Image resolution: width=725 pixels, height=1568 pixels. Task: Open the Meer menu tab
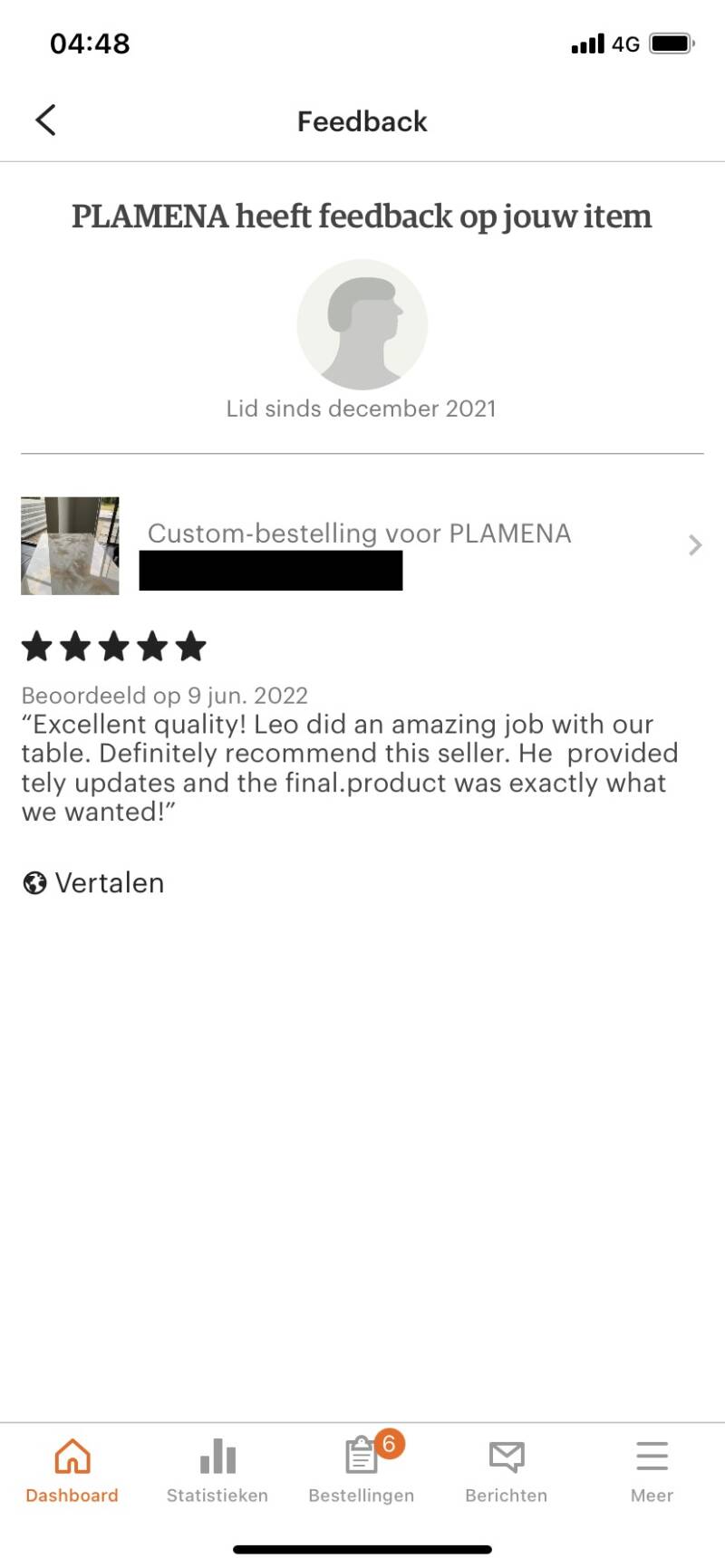point(652,1469)
